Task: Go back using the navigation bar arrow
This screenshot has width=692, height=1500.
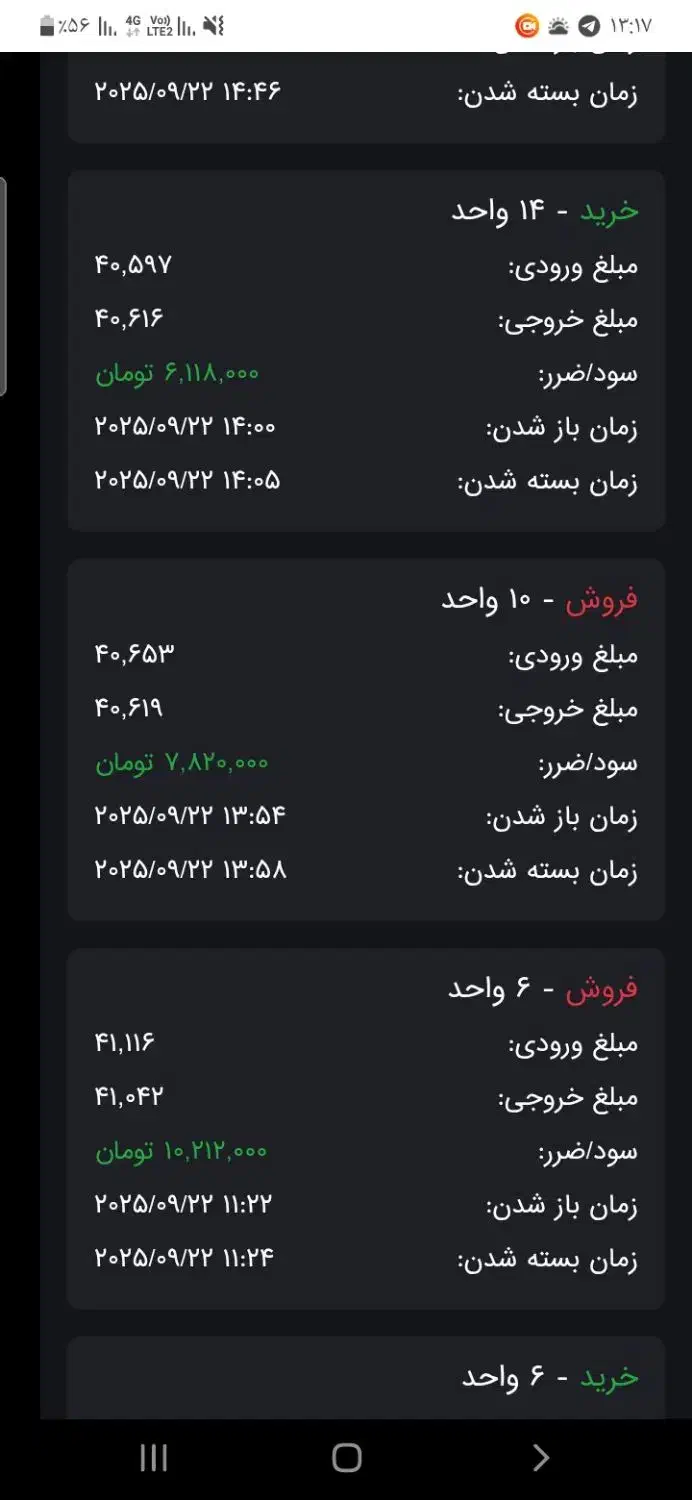Action: click(x=540, y=1457)
